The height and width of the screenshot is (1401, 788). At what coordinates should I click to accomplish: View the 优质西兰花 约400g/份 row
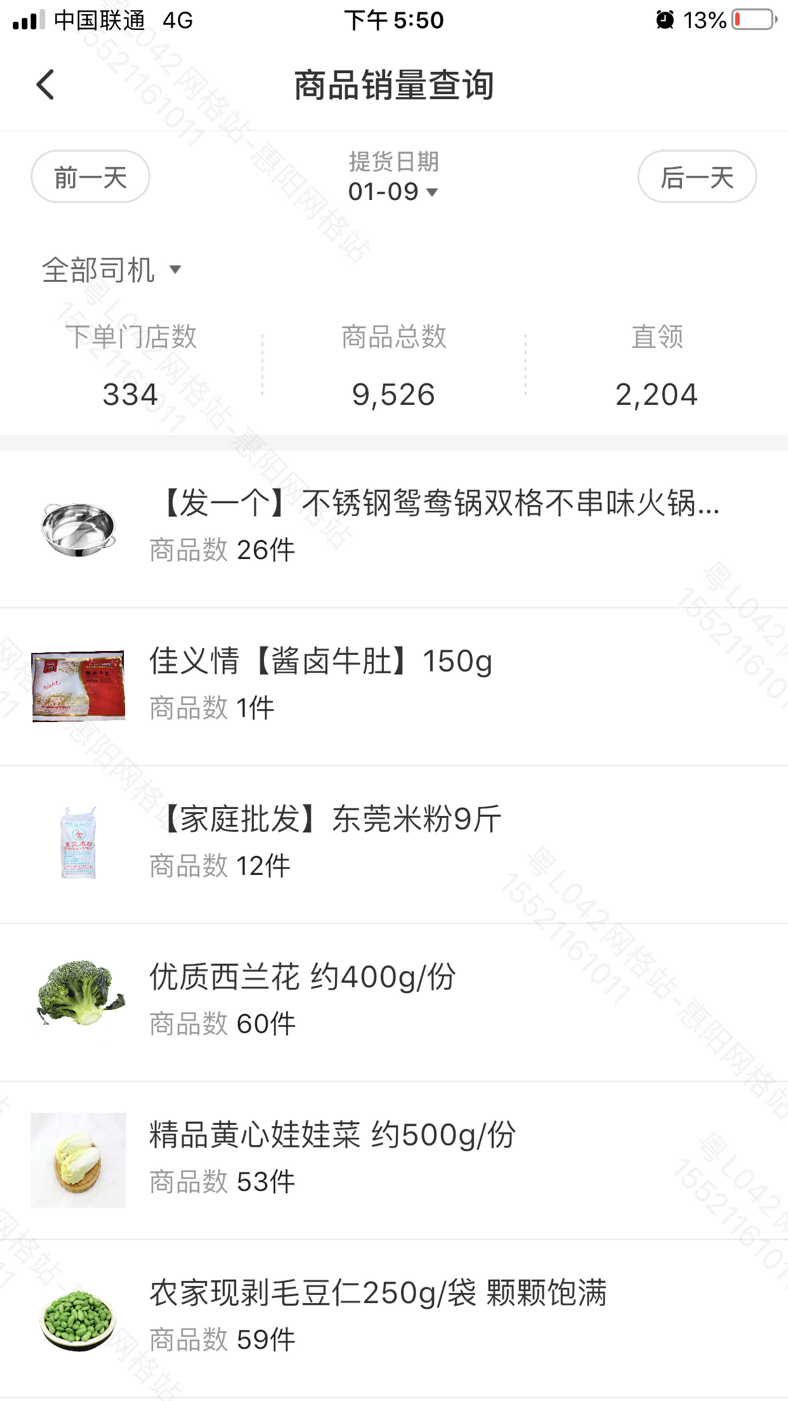tap(394, 1002)
